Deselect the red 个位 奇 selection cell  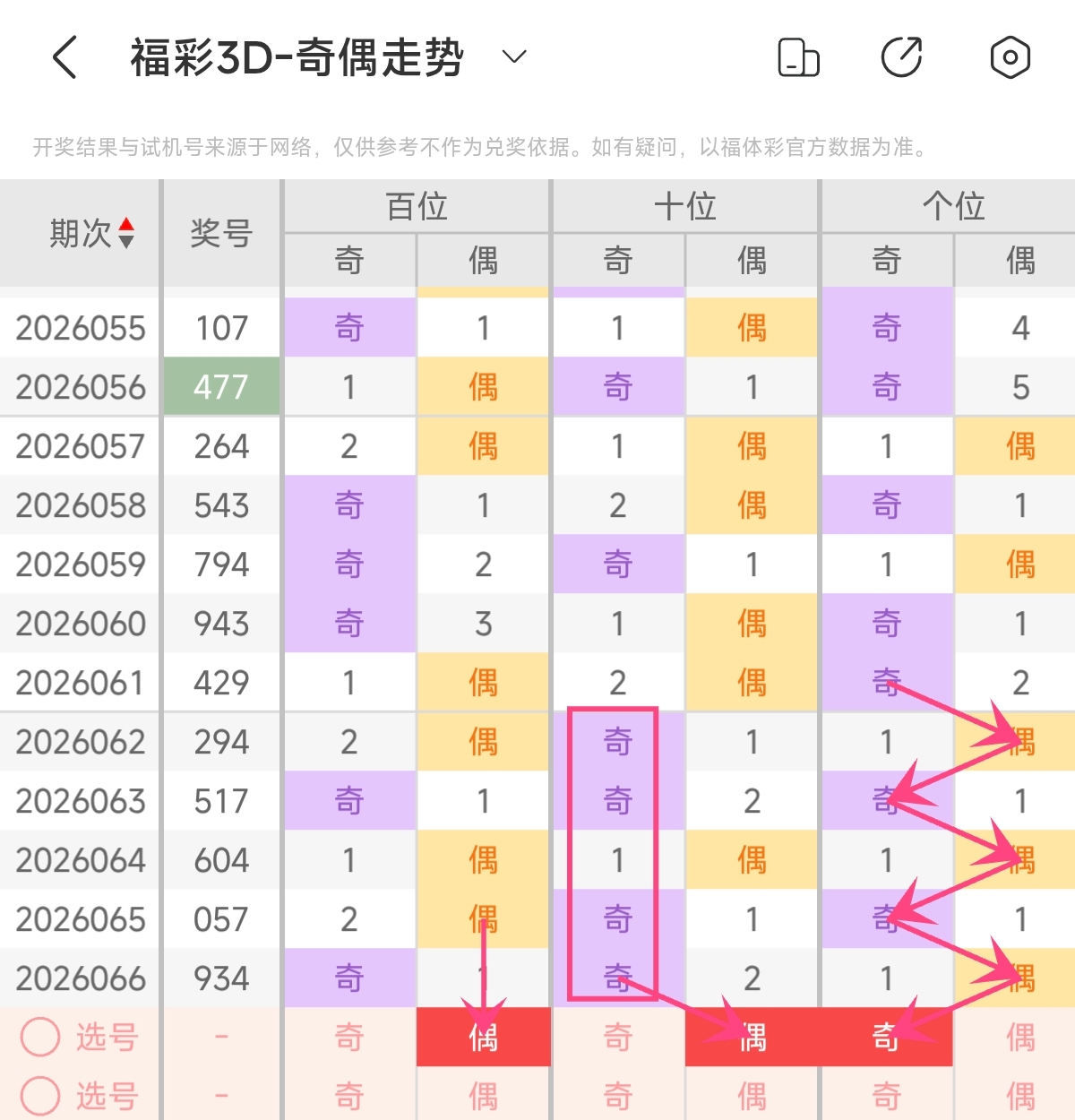[886, 1038]
